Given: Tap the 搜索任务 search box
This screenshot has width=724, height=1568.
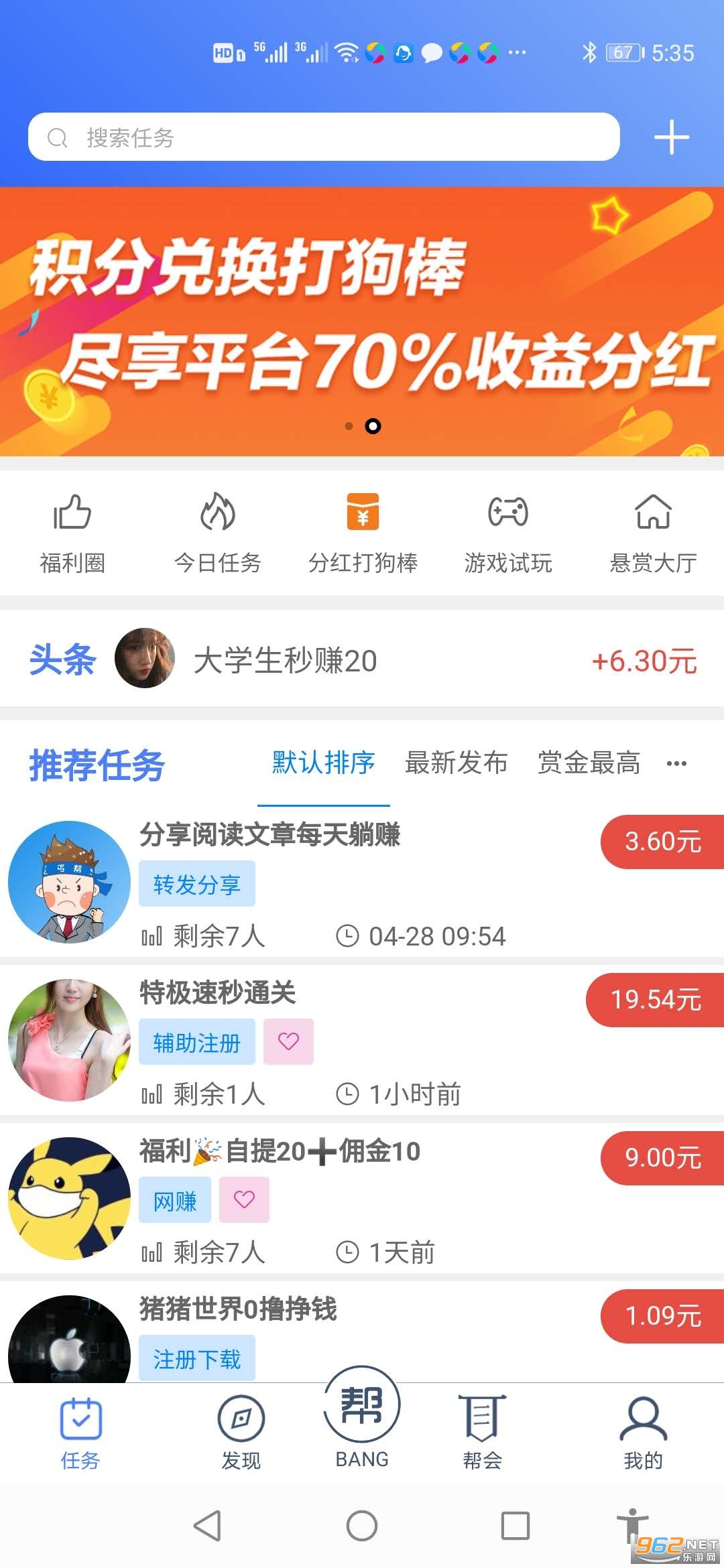Looking at the screenshot, I should coord(323,137).
